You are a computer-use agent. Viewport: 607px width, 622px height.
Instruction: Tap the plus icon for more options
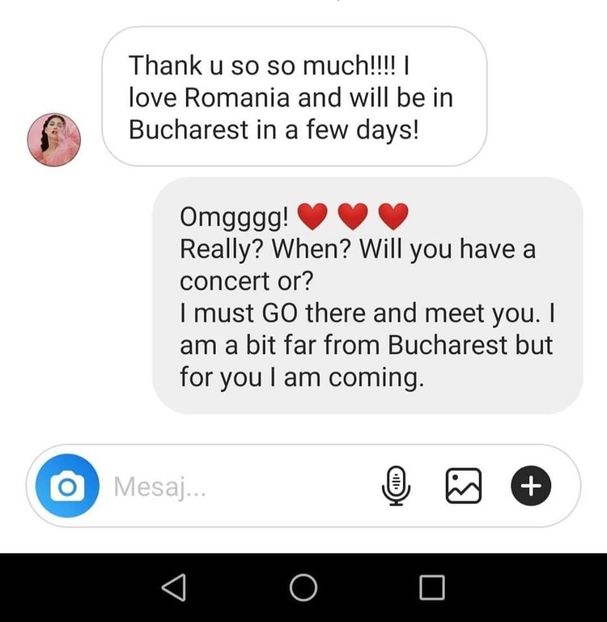click(x=531, y=487)
